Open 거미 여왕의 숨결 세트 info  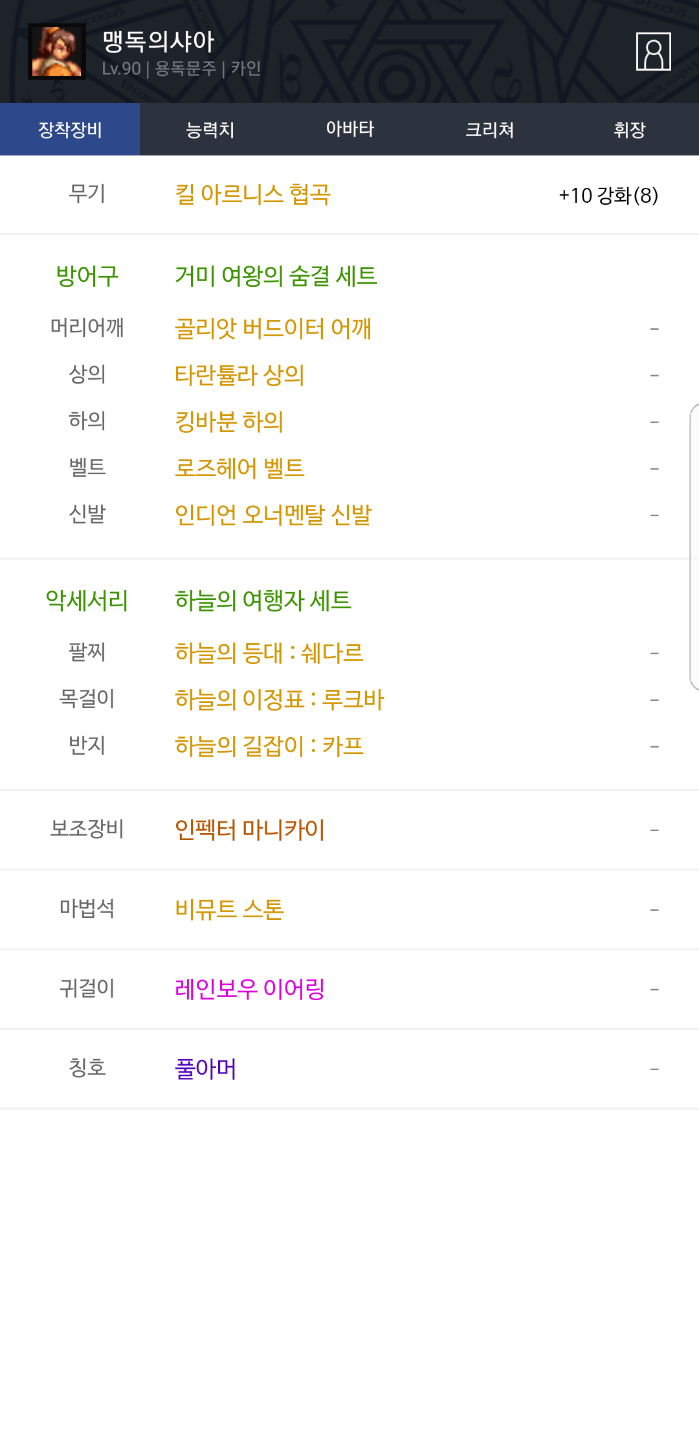276,276
